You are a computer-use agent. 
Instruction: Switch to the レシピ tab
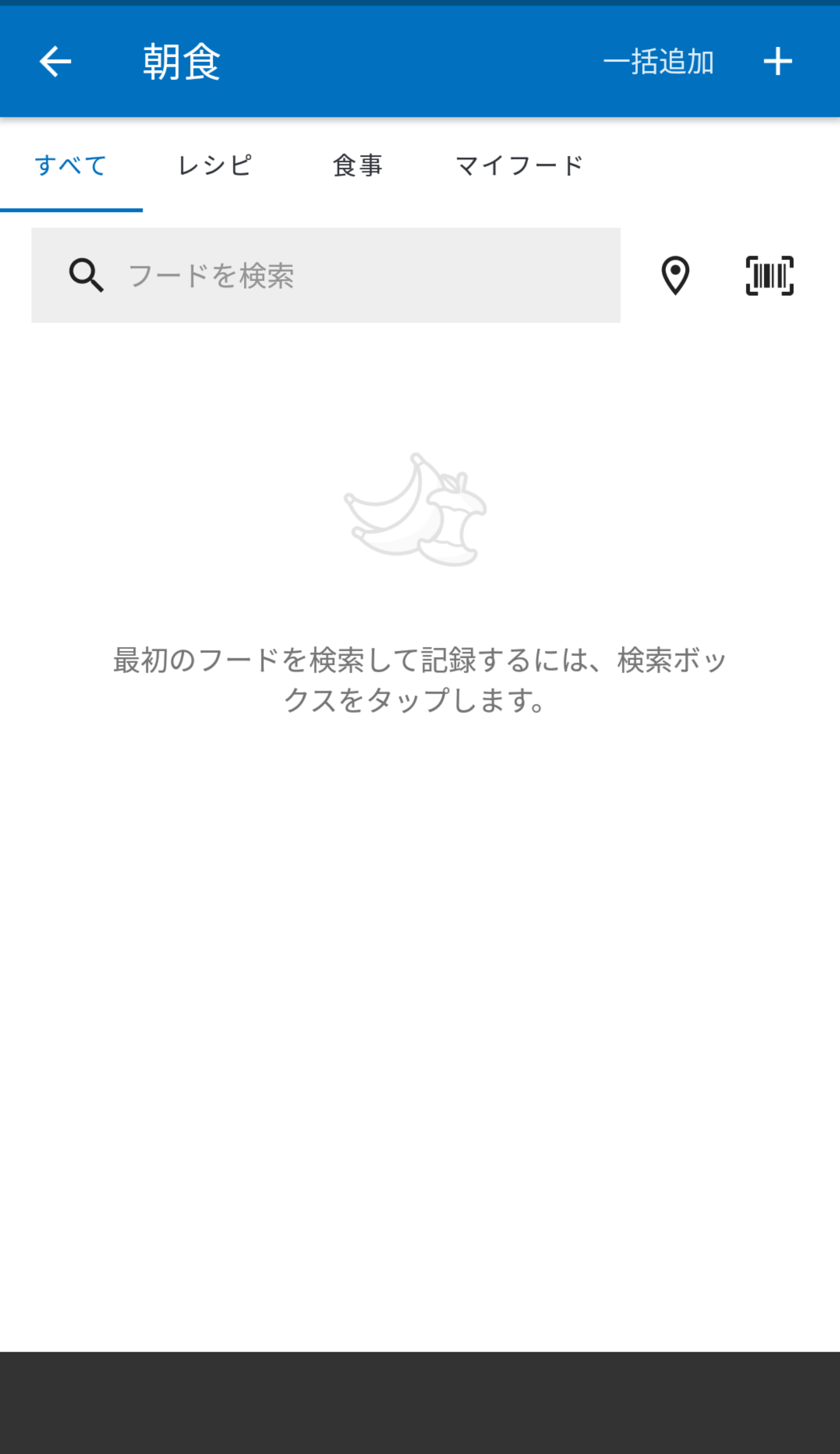(215, 166)
